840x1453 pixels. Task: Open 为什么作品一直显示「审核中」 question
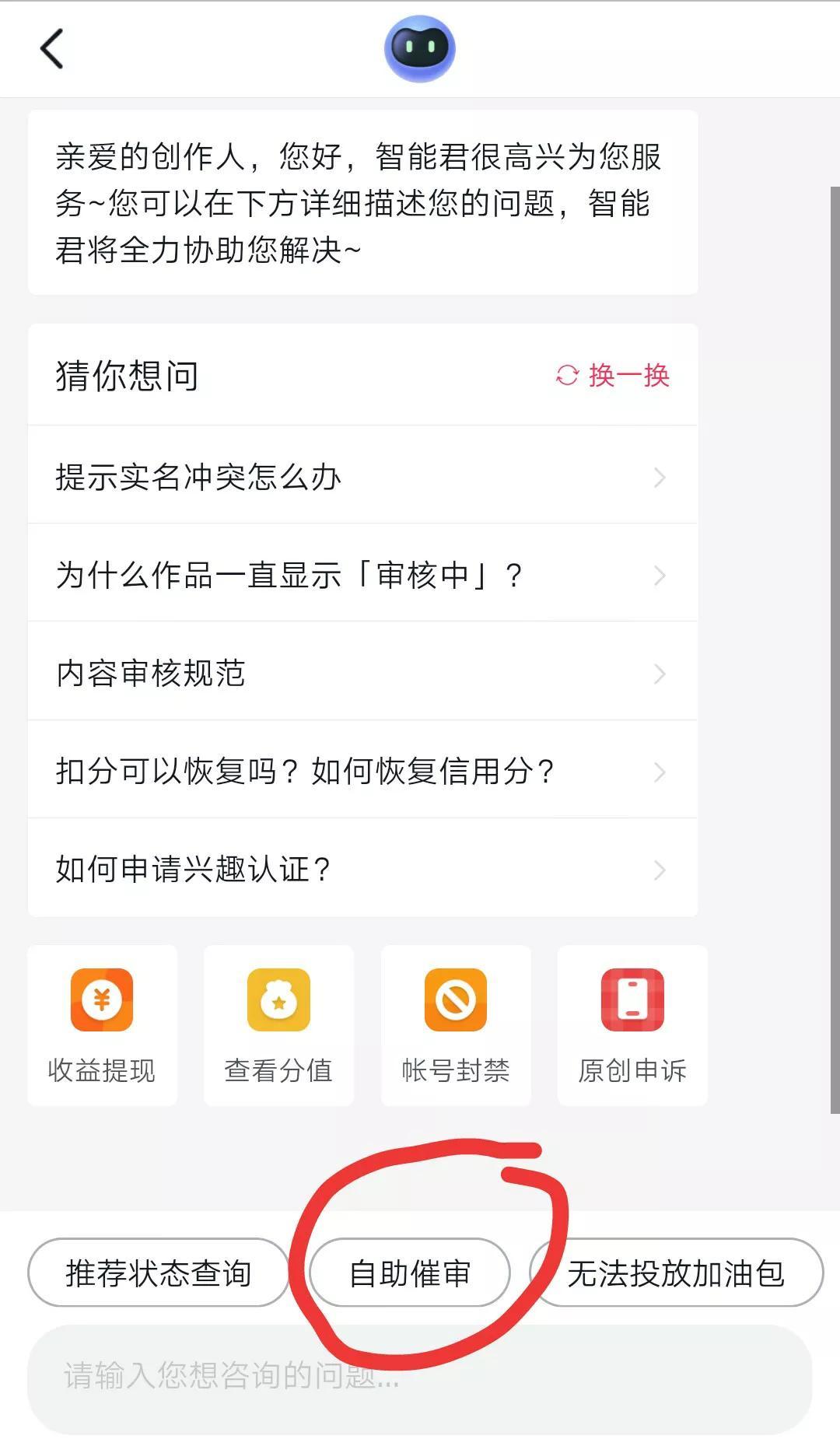[x=362, y=574]
